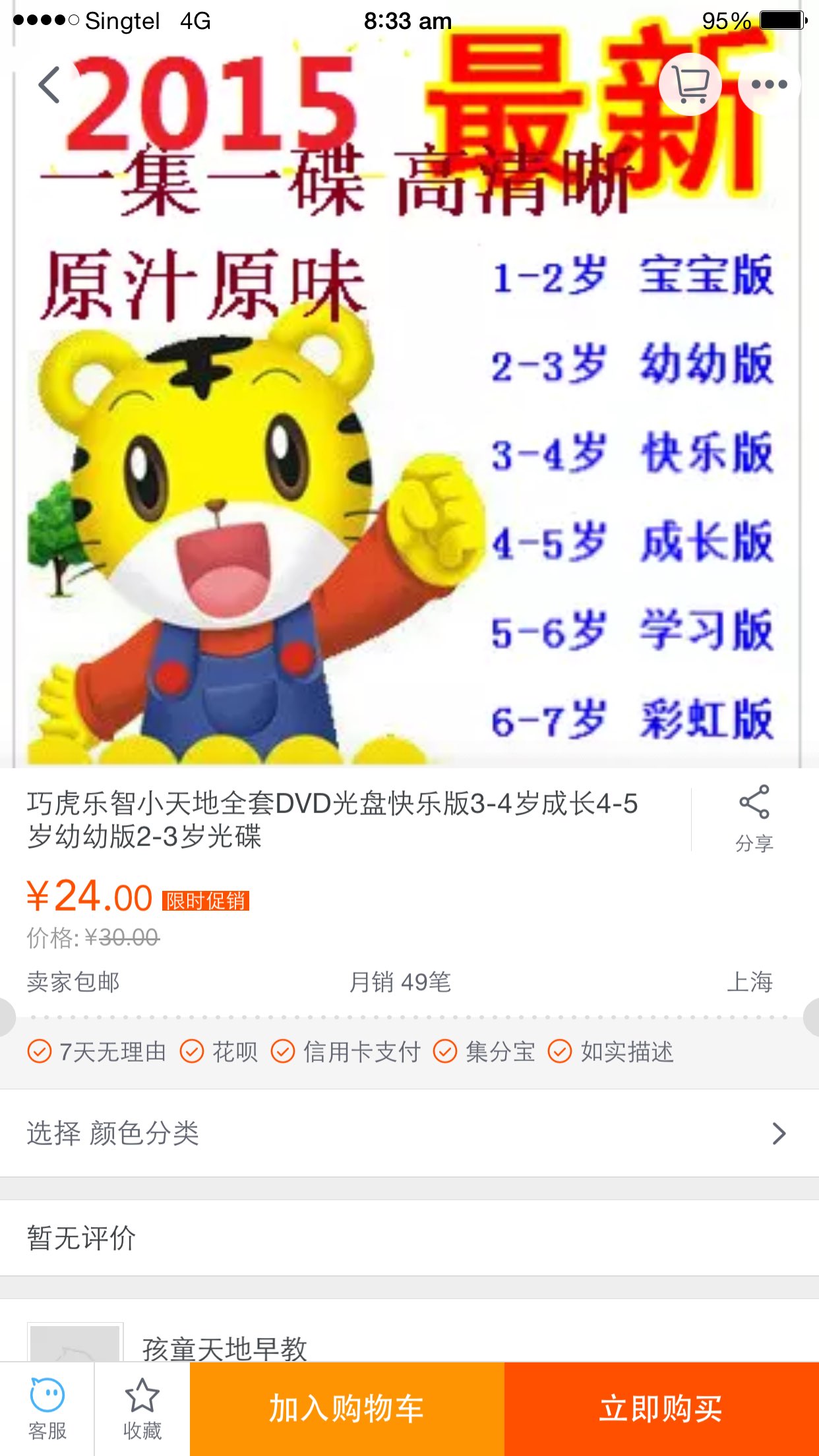Open the three-dot overflow menu
The image size is (819, 1456).
769,85
